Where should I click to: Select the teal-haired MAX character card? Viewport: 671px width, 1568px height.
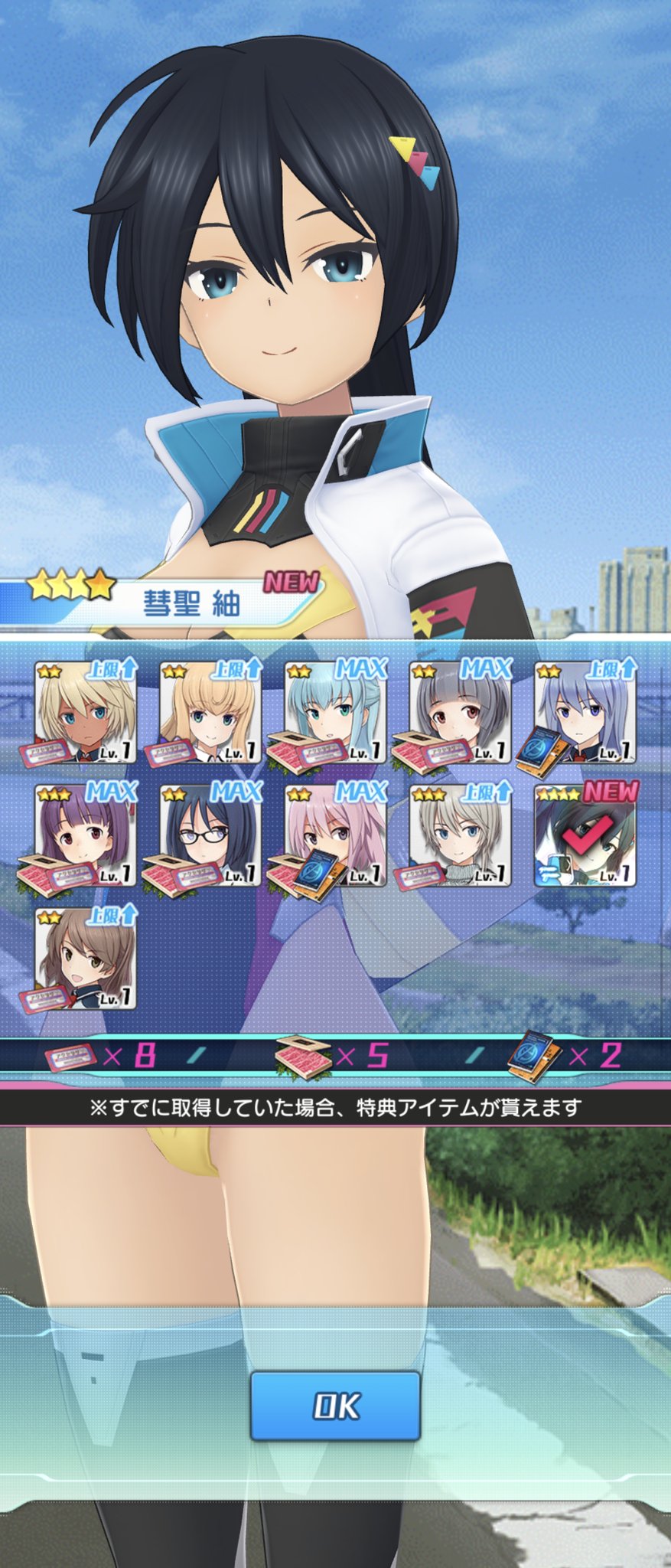click(336, 713)
